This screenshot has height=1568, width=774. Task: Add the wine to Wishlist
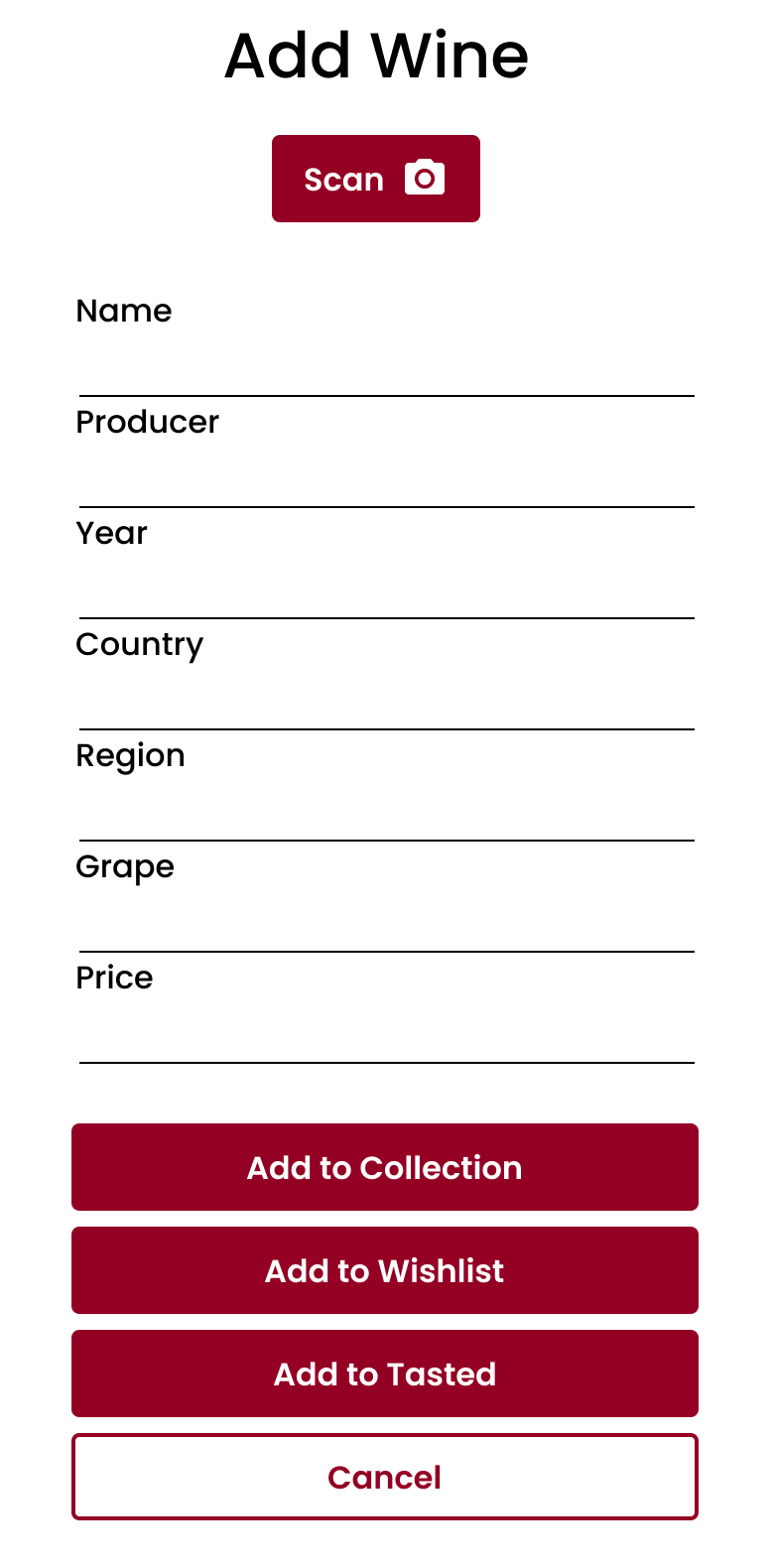tap(385, 1270)
